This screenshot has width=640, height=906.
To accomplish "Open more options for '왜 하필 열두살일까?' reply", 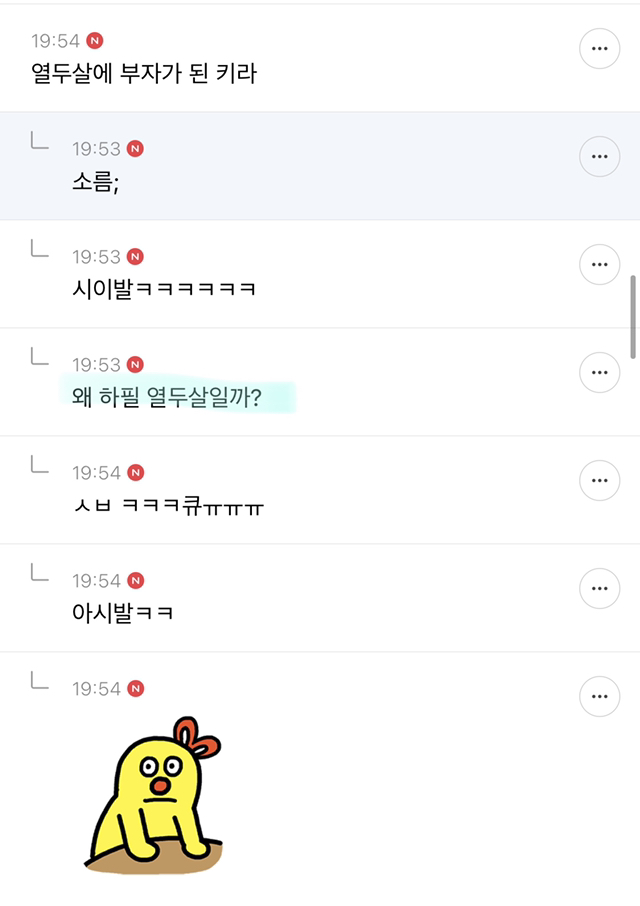I will [x=599, y=372].
